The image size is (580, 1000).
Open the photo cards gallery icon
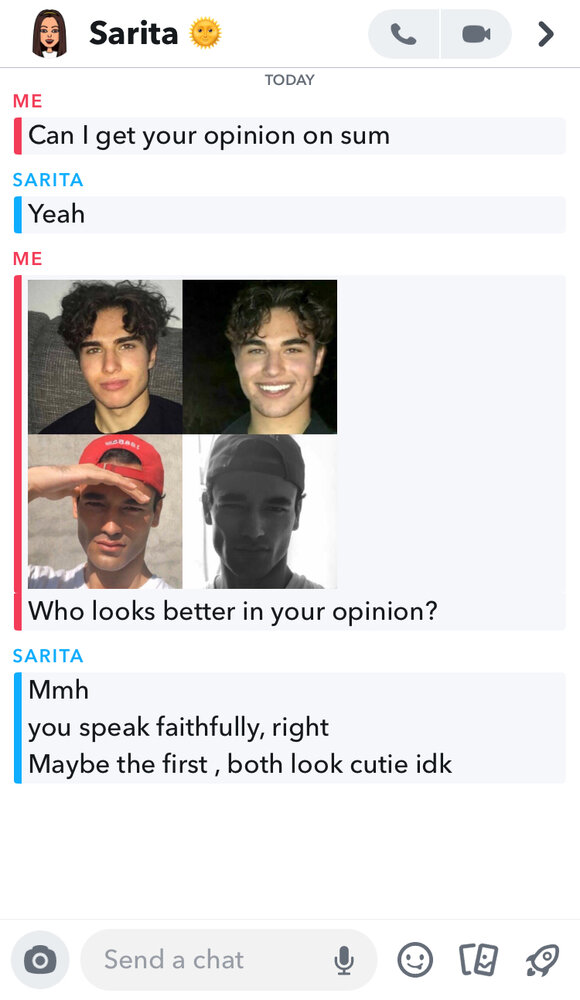479,960
